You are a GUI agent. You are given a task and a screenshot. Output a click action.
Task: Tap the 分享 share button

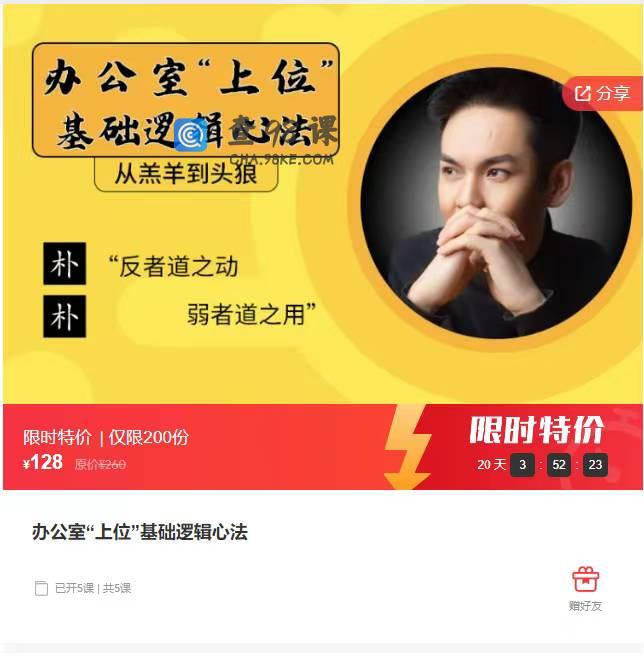pyautogui.click(x=603, y=93)
